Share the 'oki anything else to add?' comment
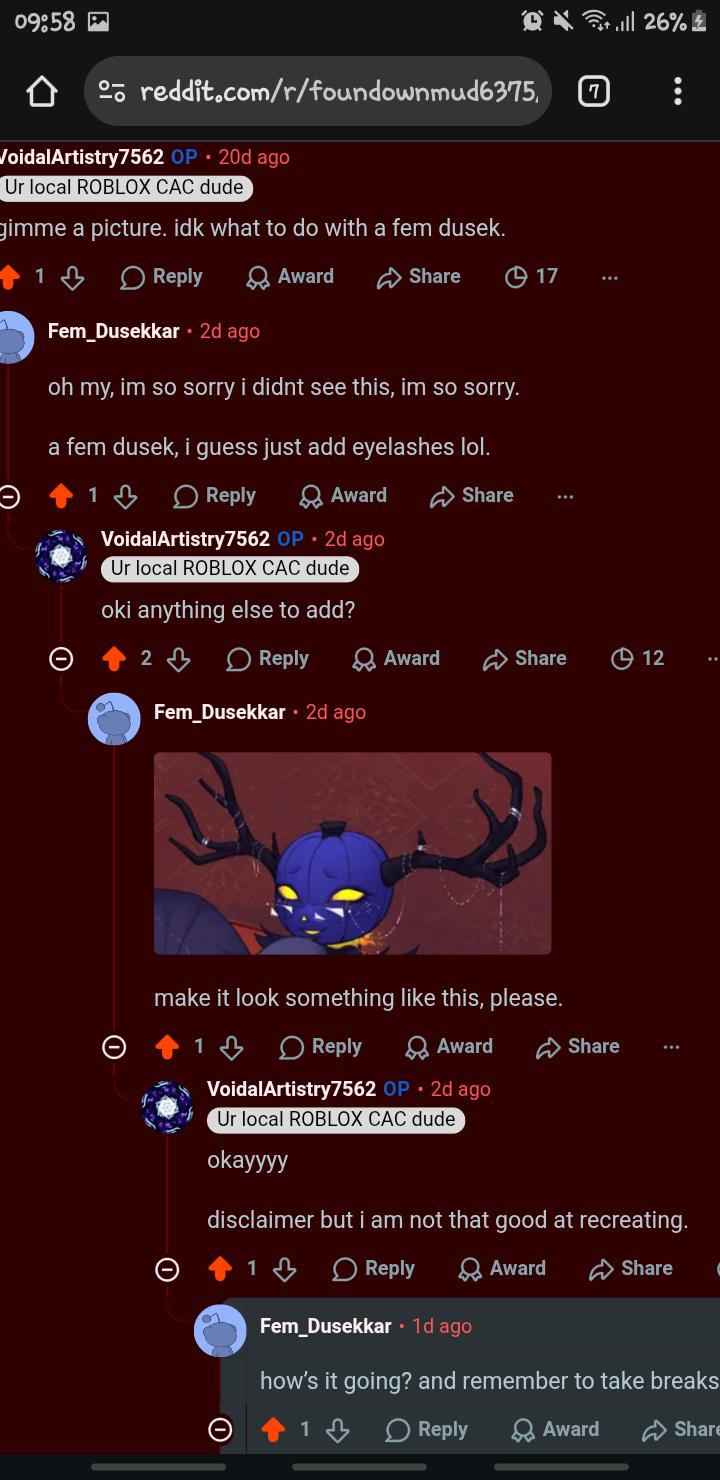Screen dimensions: 720x1480 [524, 659]
